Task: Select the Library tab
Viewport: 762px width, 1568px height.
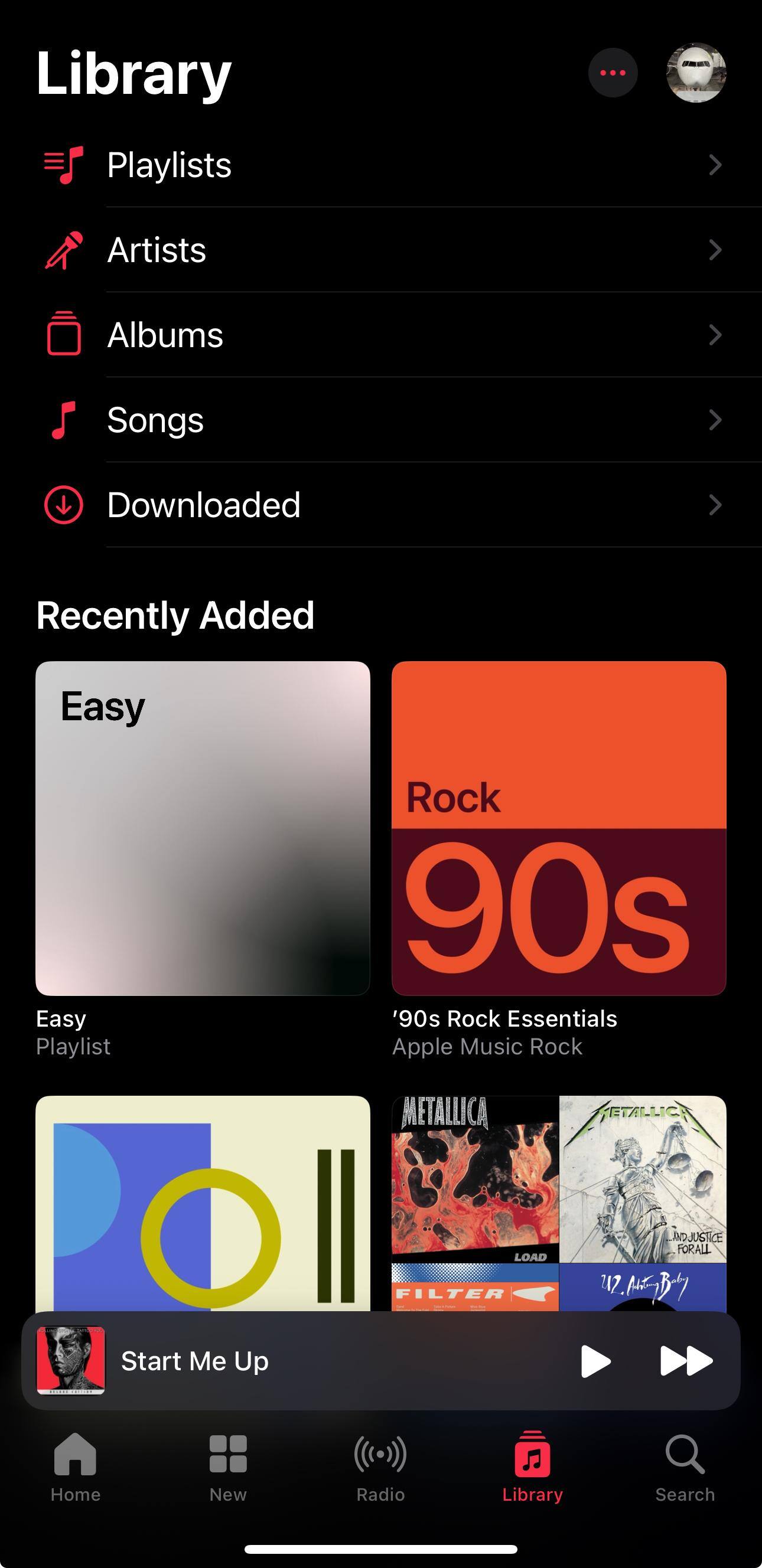Action: tap(532, 1467)
